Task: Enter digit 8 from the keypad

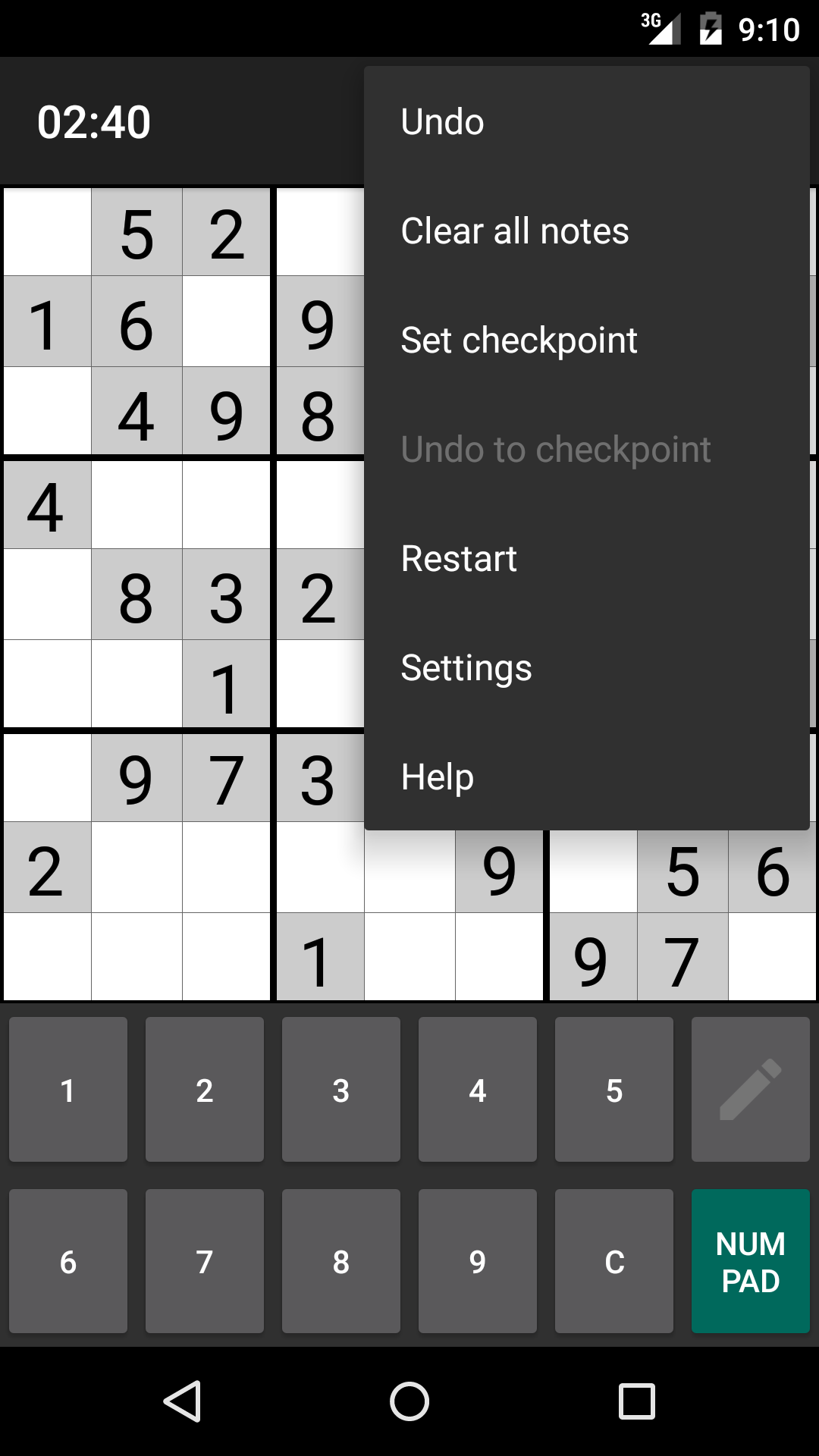Action: (341, 1261)
